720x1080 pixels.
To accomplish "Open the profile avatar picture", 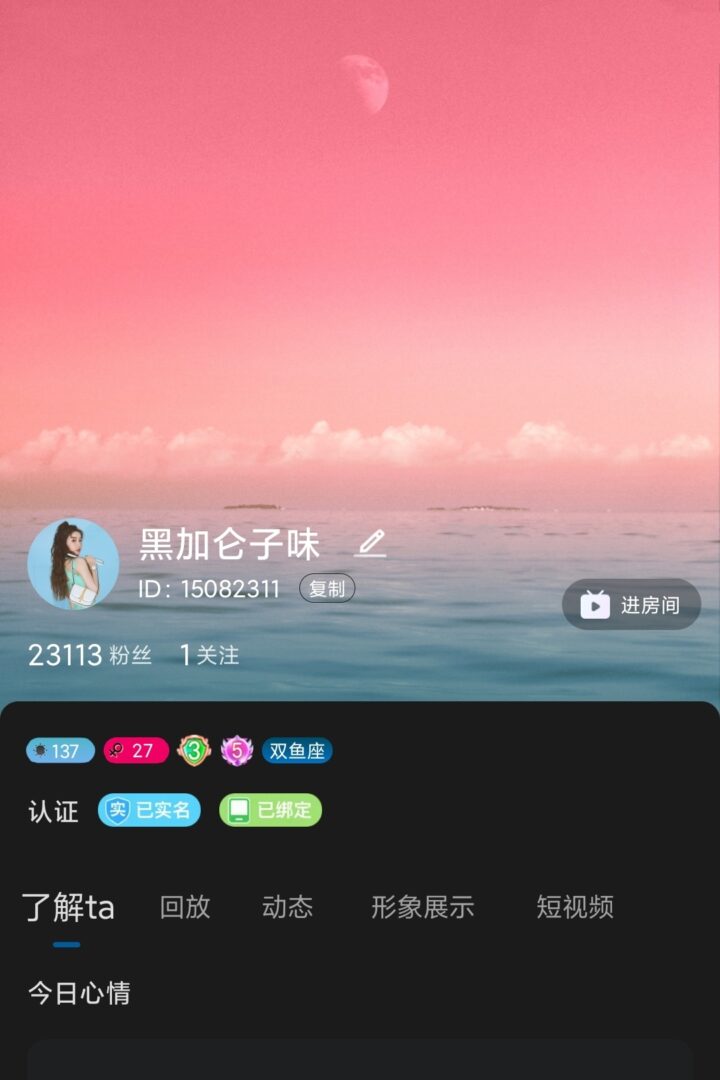I will [73, 564].
